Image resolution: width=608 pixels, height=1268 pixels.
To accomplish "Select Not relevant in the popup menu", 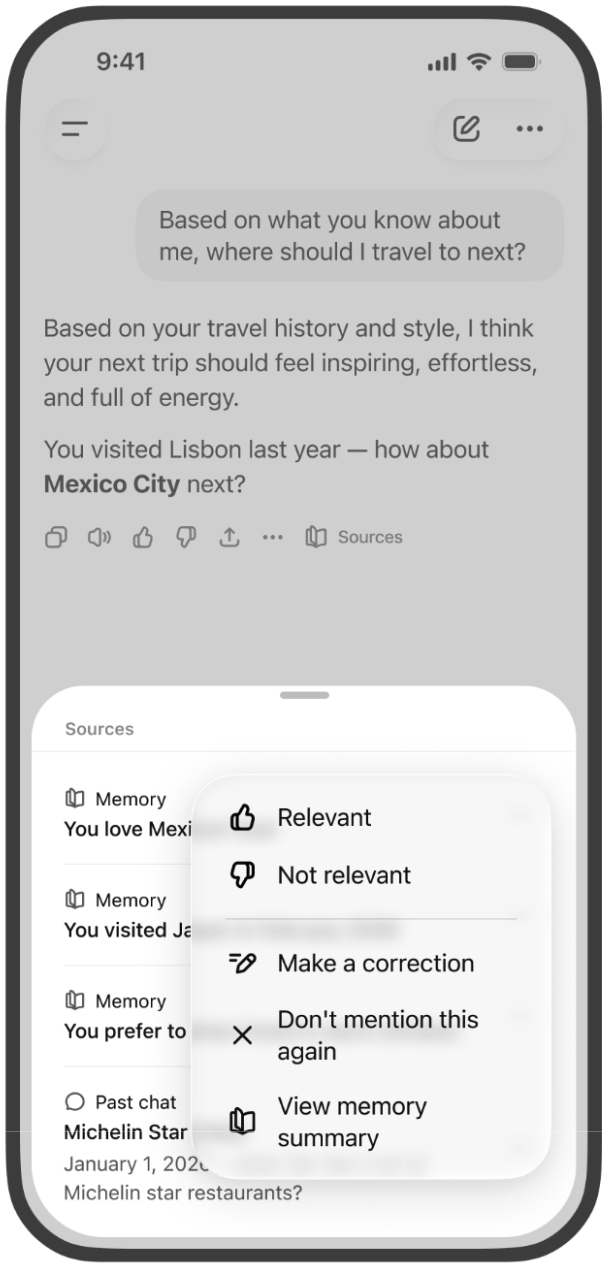I will coord(370,875).
